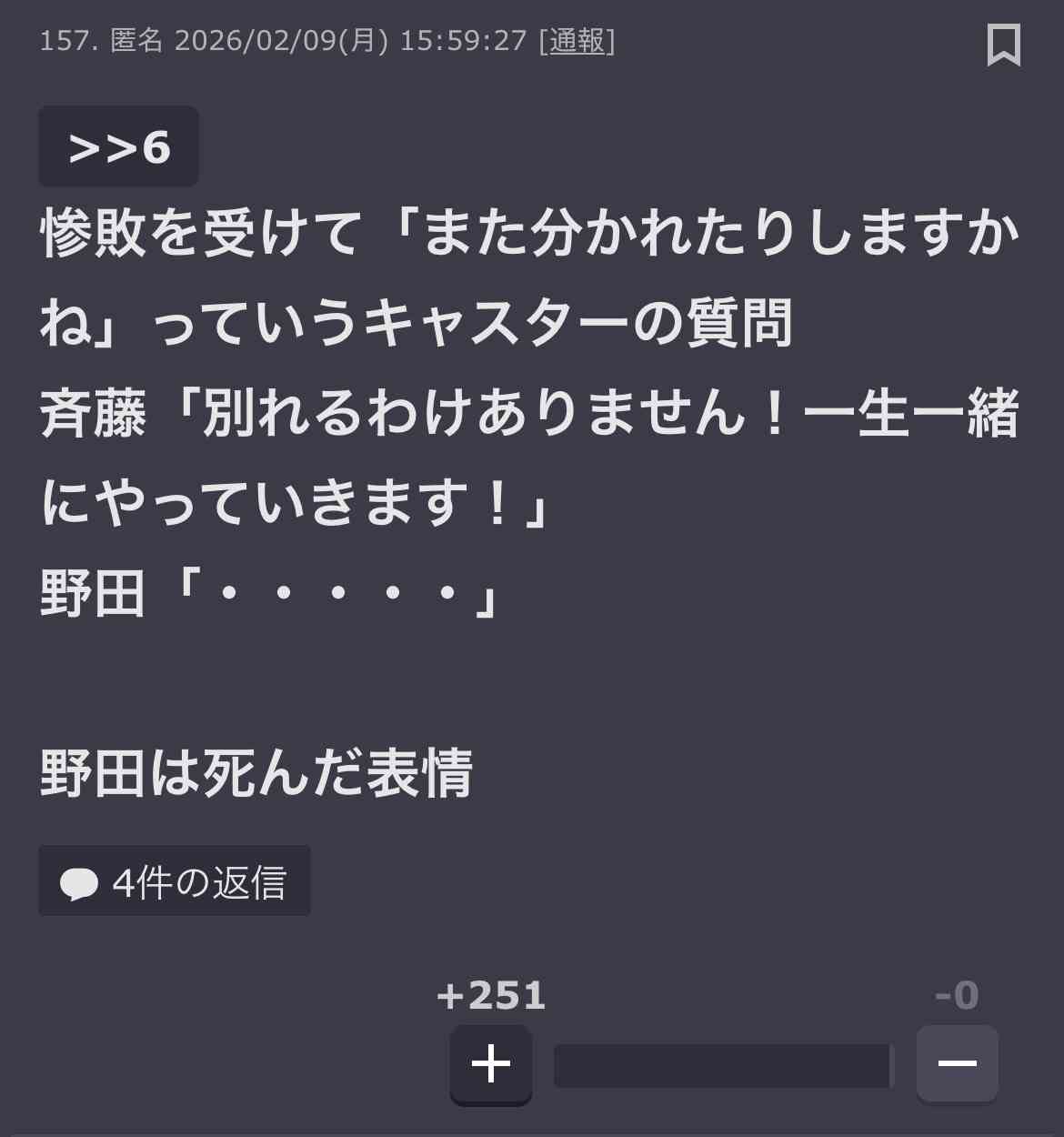Report this comment via the 通報 link
Viewport: 1064px width, 1137px height.
(579, 40)
